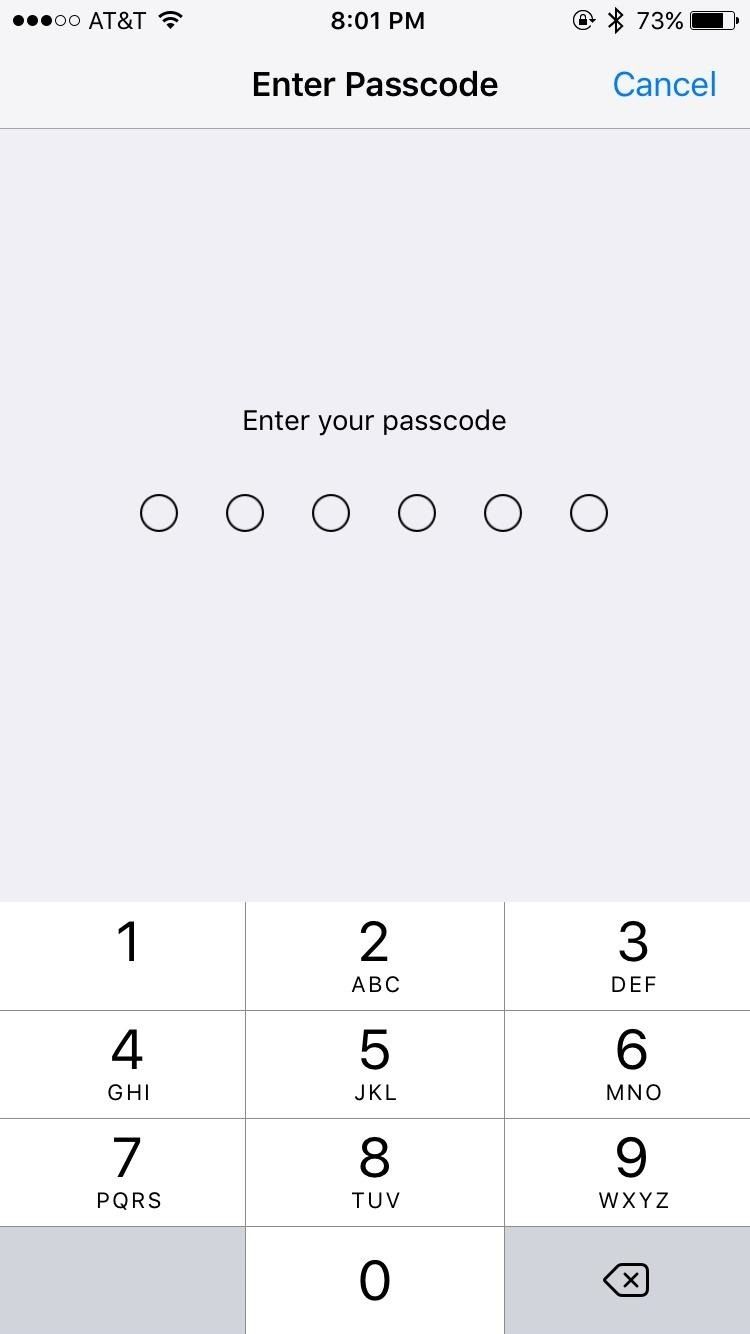Tap the number 1 key
This screenshot has height=1334, width=750.
pyautogui.click(x=125, y=955)
